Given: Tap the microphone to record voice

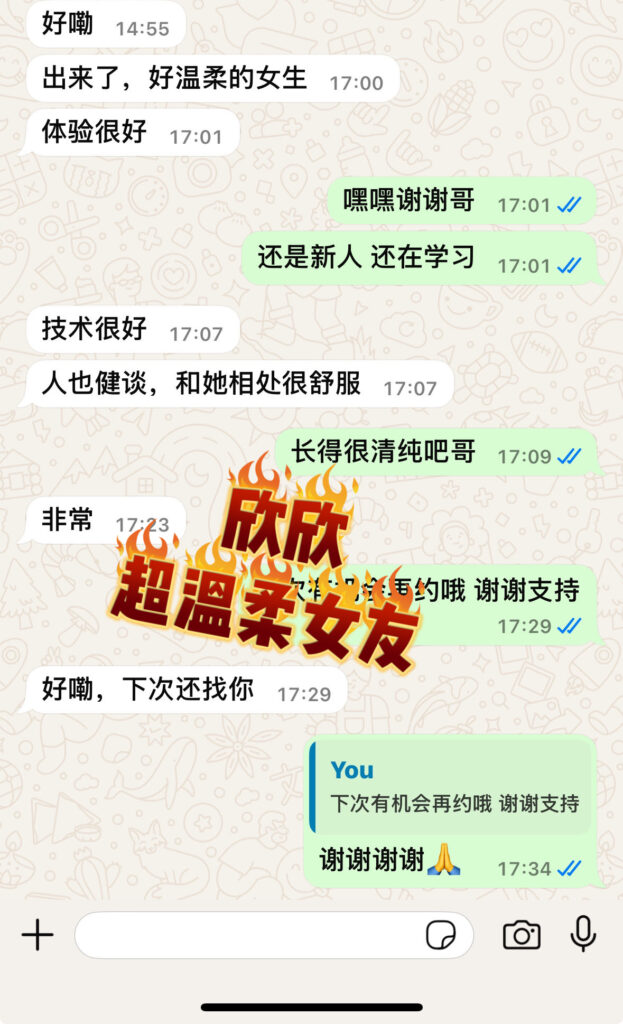Looking at the screenshot, I should (583, 934).
